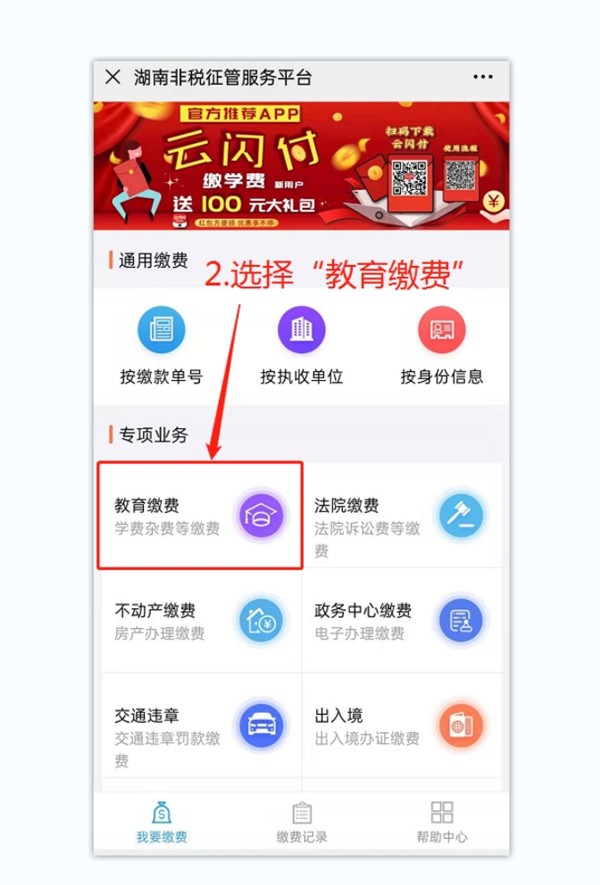
Task: Open 不动产缴费 property payment
Action: tap(198, 621)
